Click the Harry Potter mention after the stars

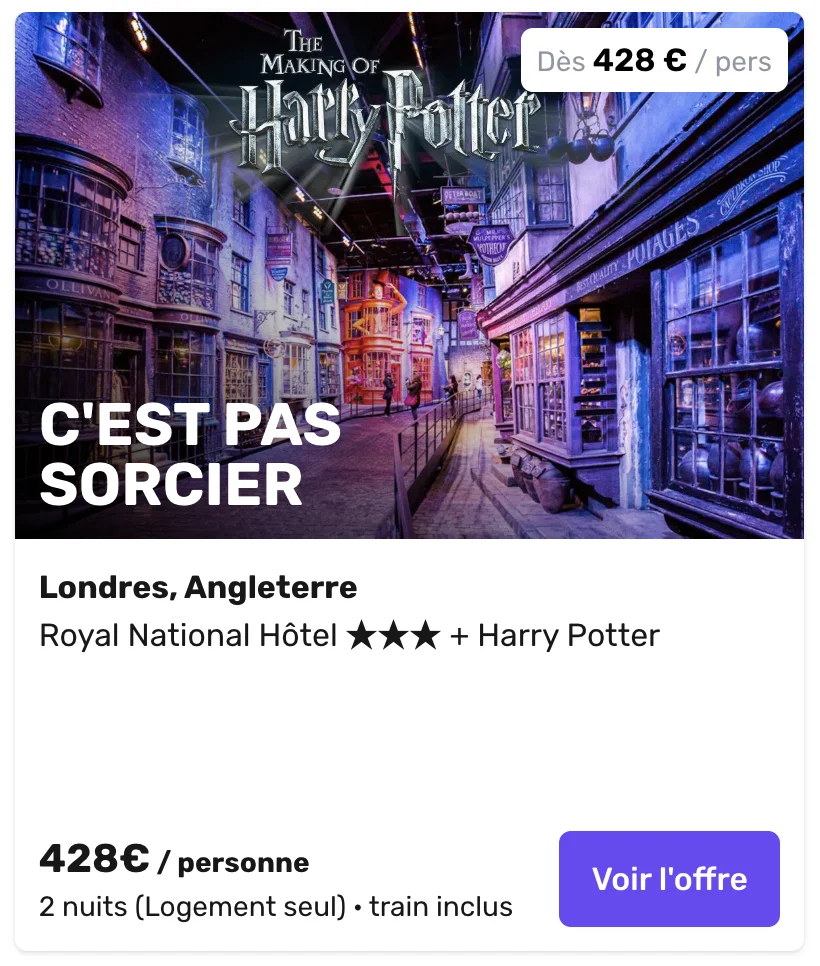pos(570,635)
